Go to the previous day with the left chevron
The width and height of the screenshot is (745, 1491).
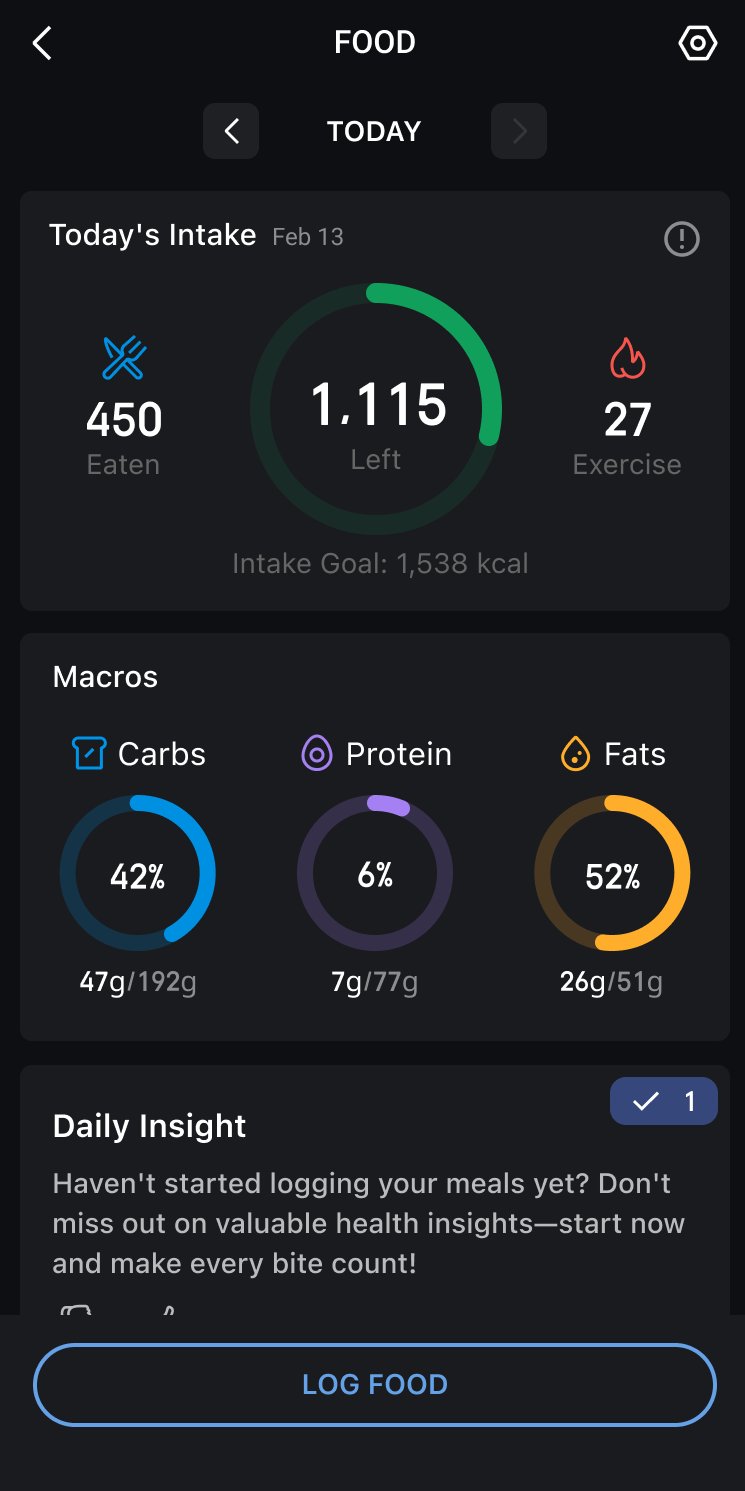tap(230, 131)
